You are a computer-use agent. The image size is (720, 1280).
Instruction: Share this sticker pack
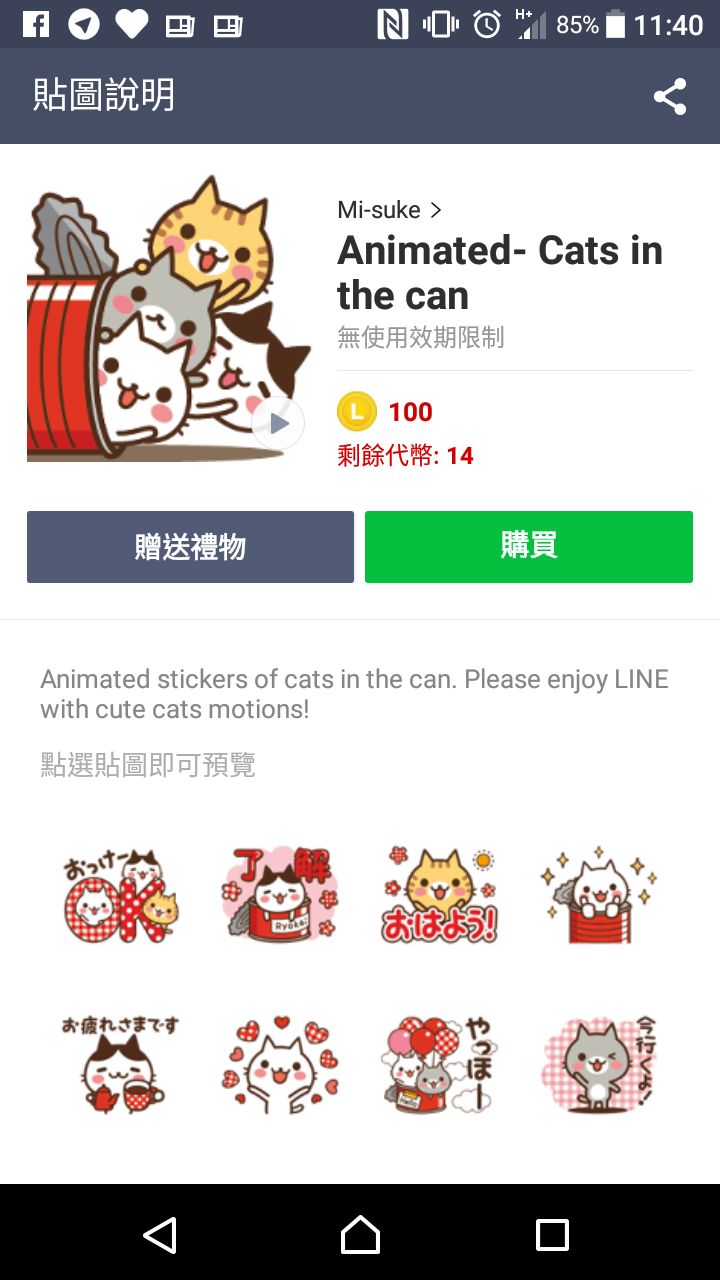click(669, 97)
